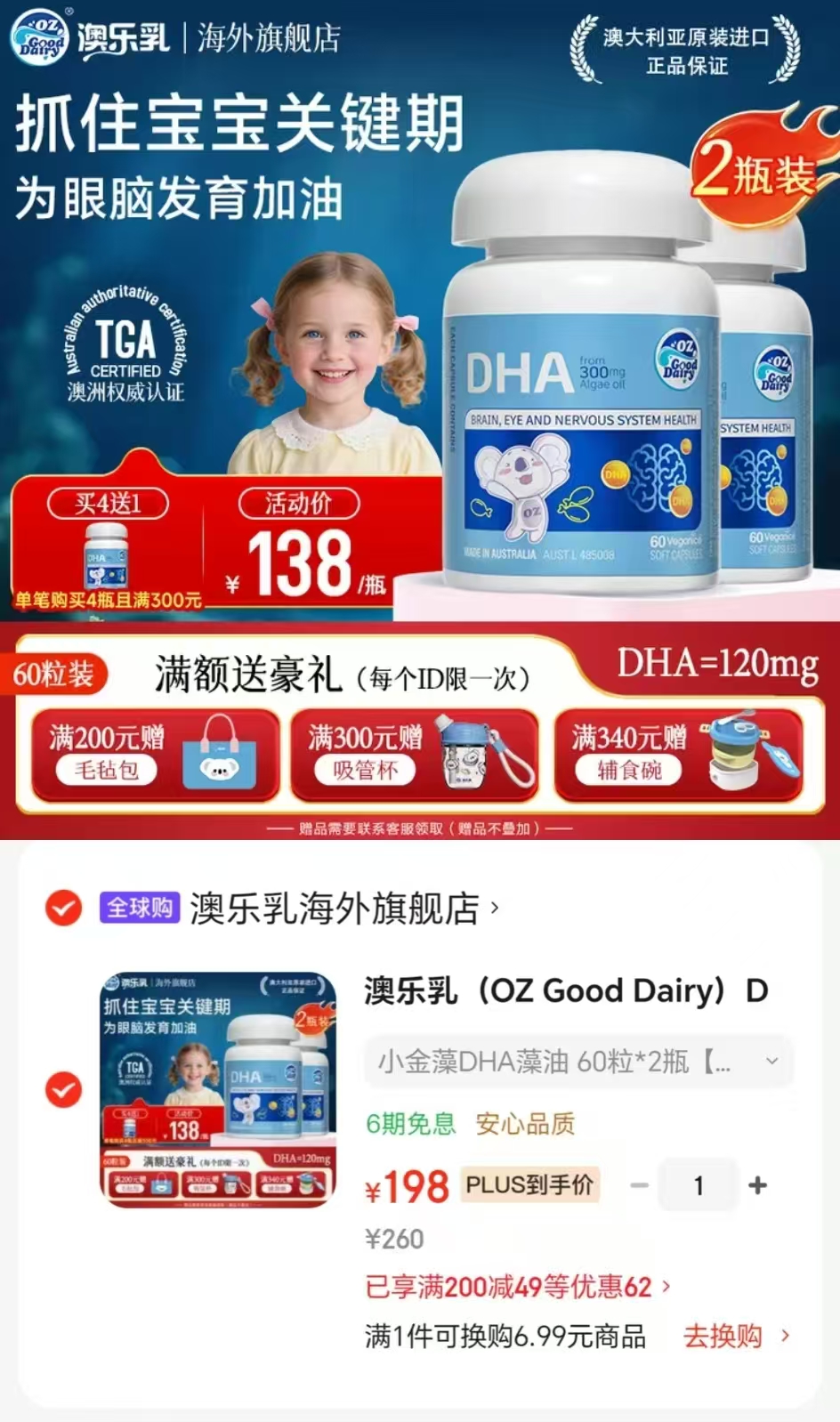Open the 澳乐乳海外旗舰店 store page
The image size is (840, 1422).
click(x=344, y=909)
